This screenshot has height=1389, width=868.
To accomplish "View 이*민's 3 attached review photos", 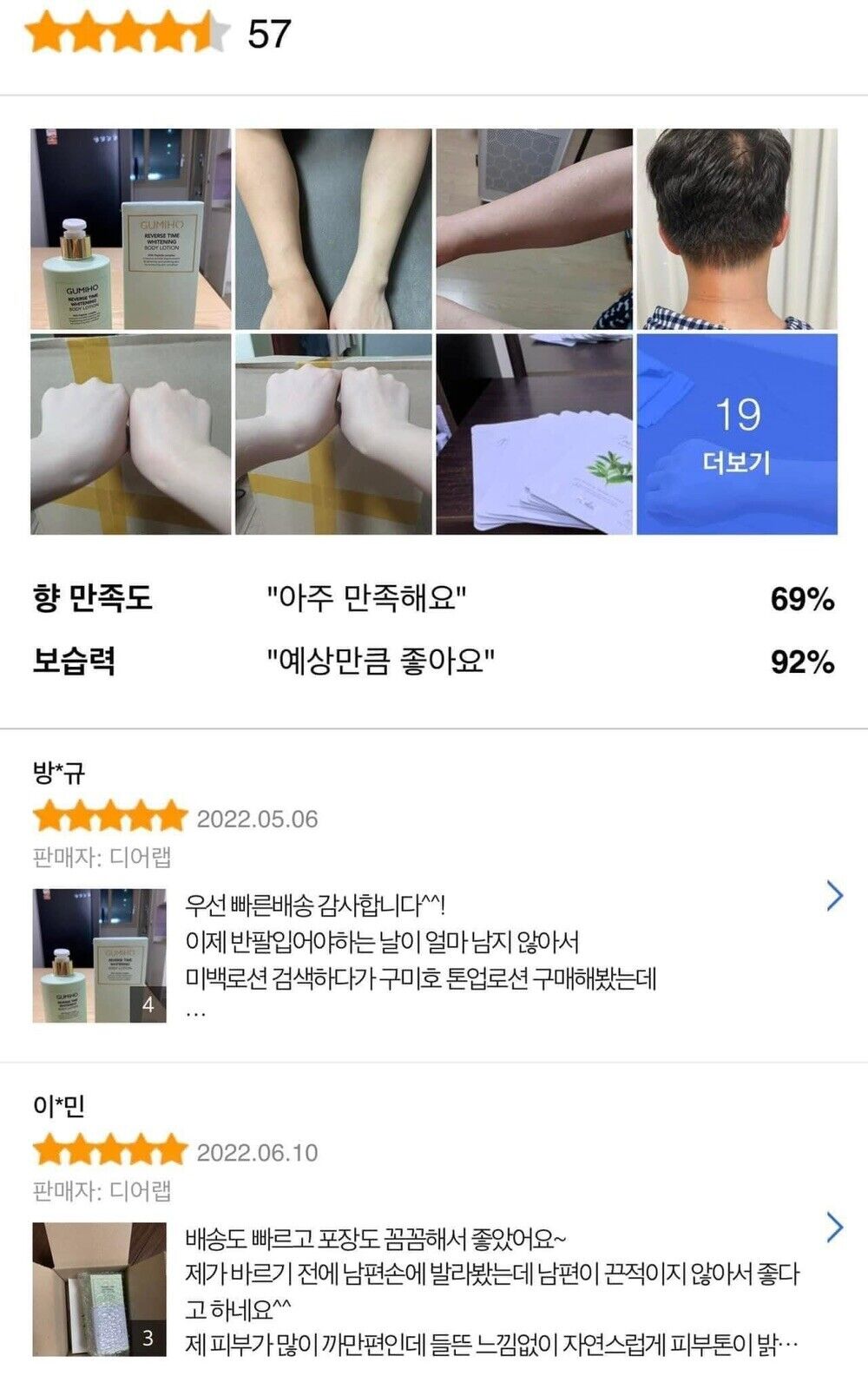I will click(99, 1288).
